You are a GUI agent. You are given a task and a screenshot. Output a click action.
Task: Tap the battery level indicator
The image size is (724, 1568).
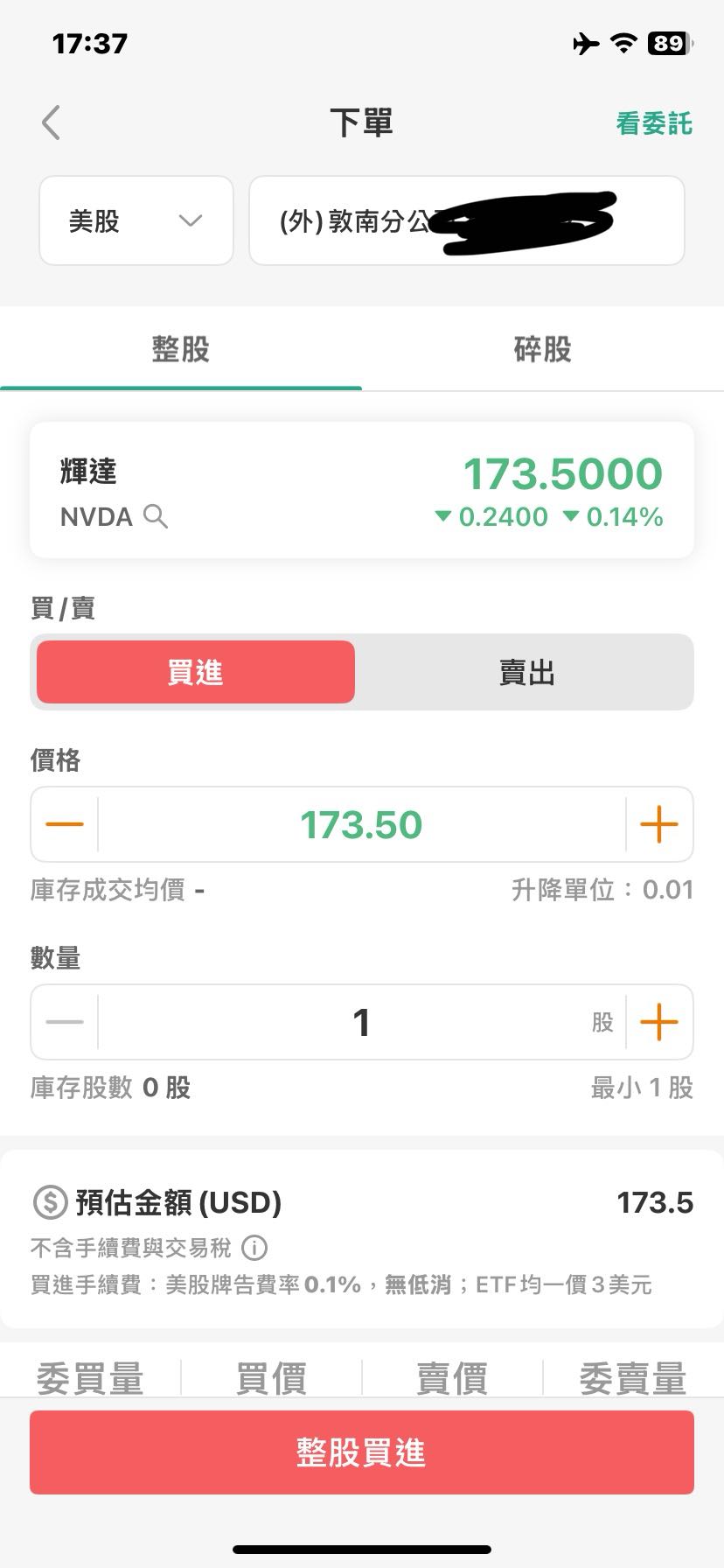tap(666, 42)
